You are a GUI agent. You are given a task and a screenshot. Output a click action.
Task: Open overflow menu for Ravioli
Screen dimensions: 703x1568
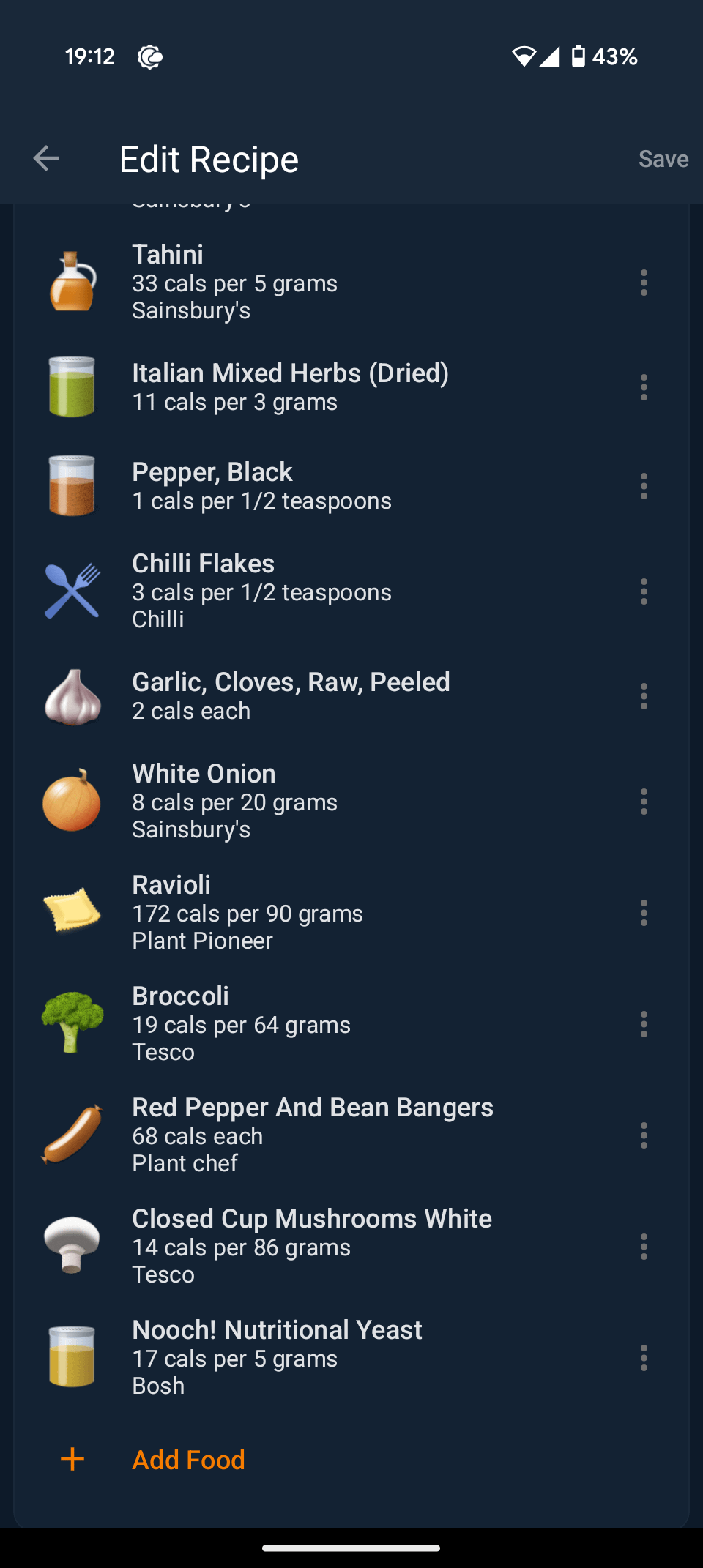tap(644, 913)
